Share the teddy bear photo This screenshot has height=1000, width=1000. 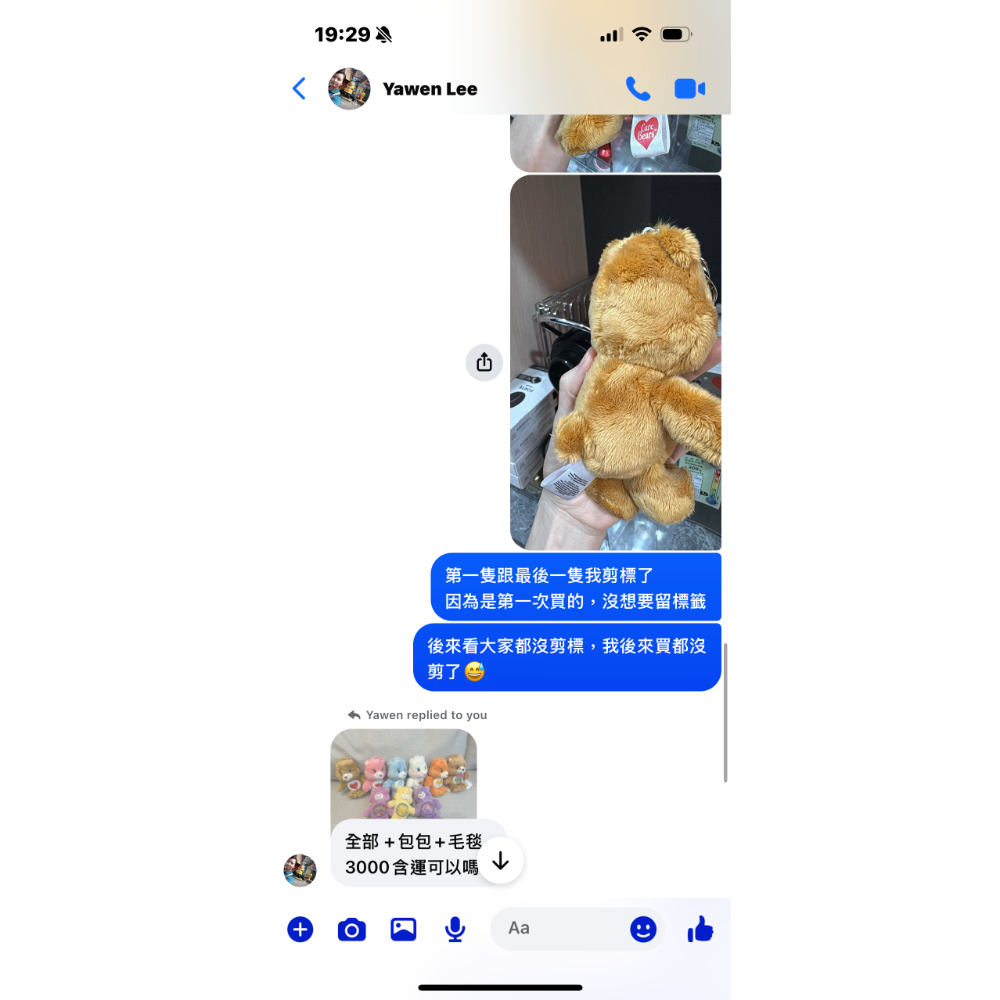(x=484, y=362)
